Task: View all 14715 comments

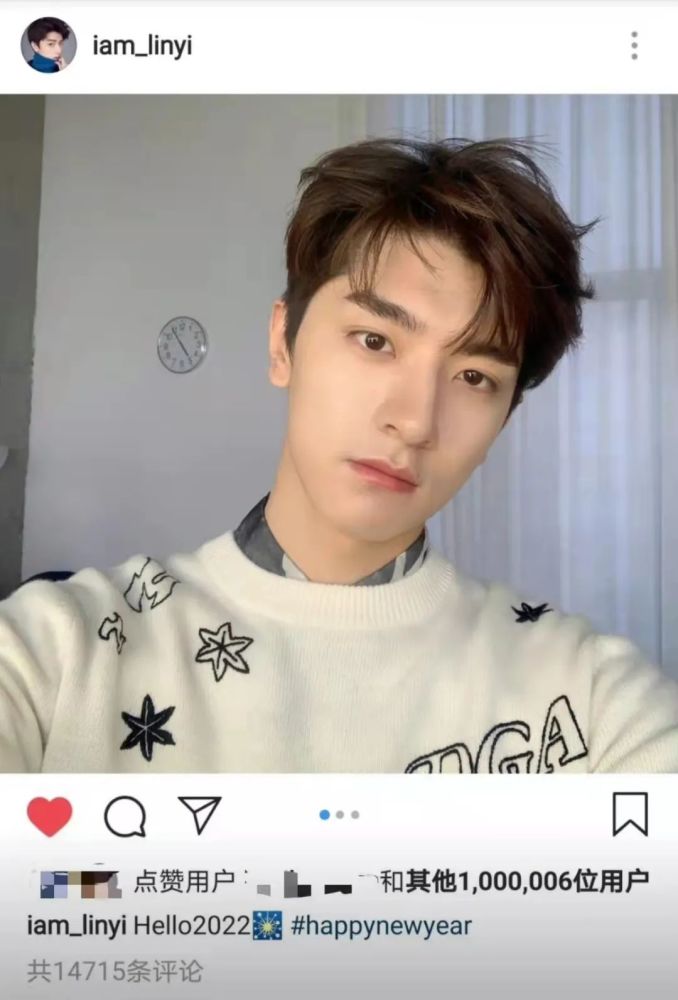Action: coord(114,970)
